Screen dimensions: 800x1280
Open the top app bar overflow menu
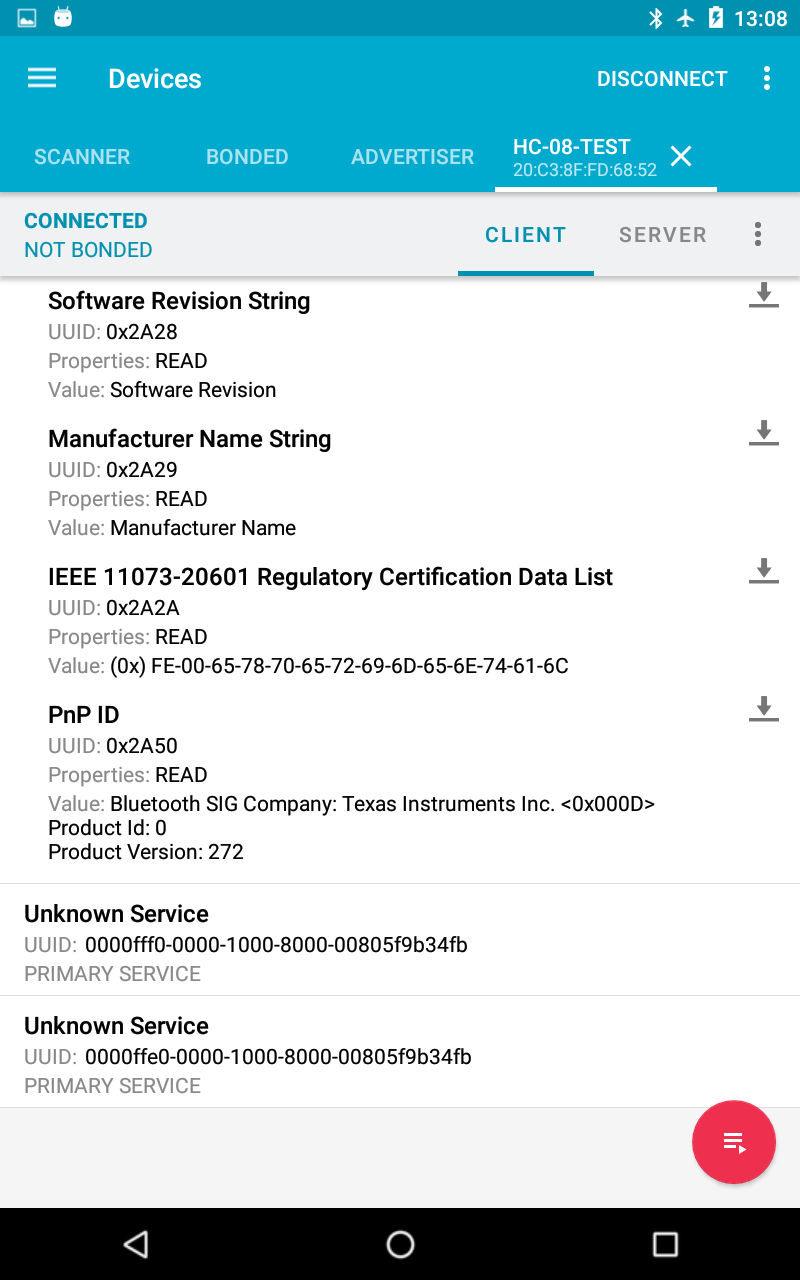(x=767, y=79)
